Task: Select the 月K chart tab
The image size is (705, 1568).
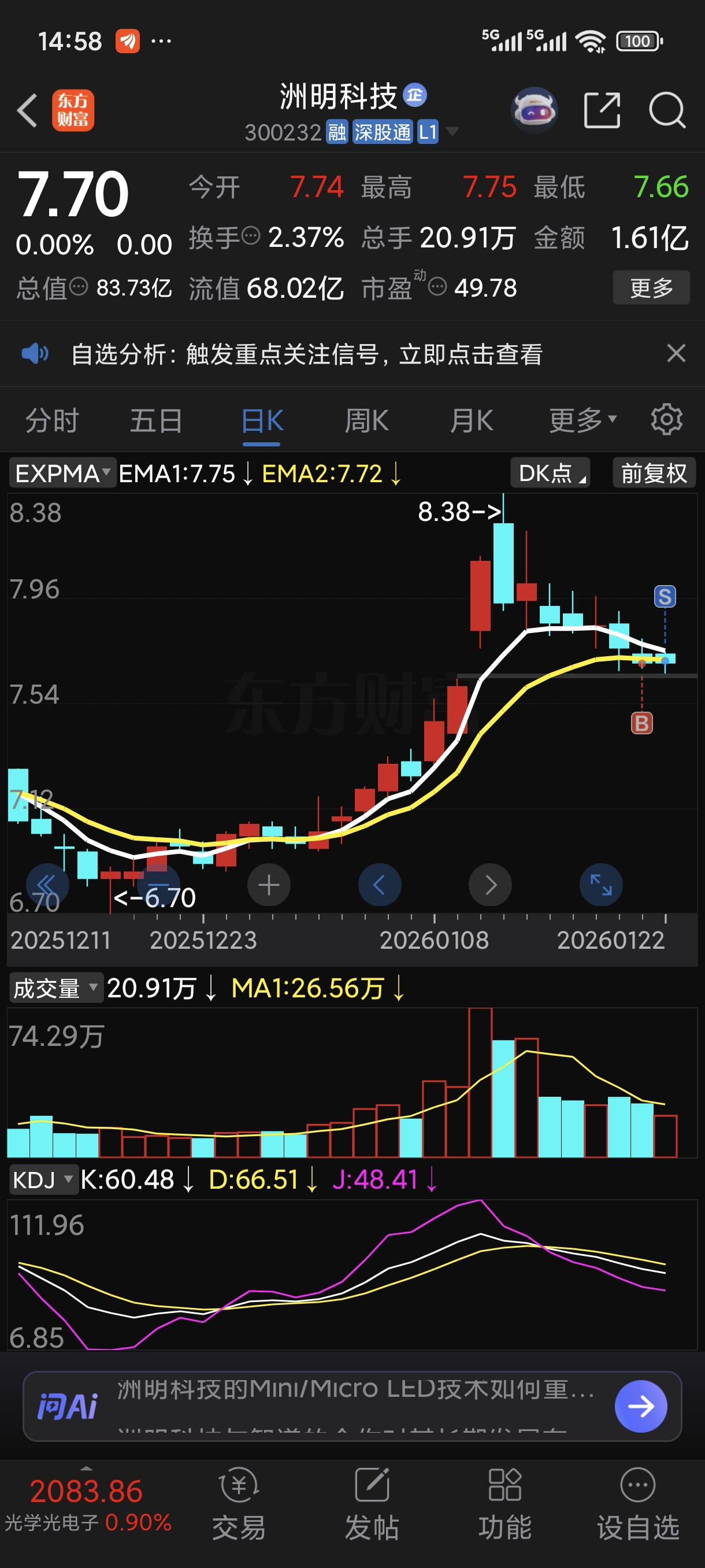Action: click(472, 420)
